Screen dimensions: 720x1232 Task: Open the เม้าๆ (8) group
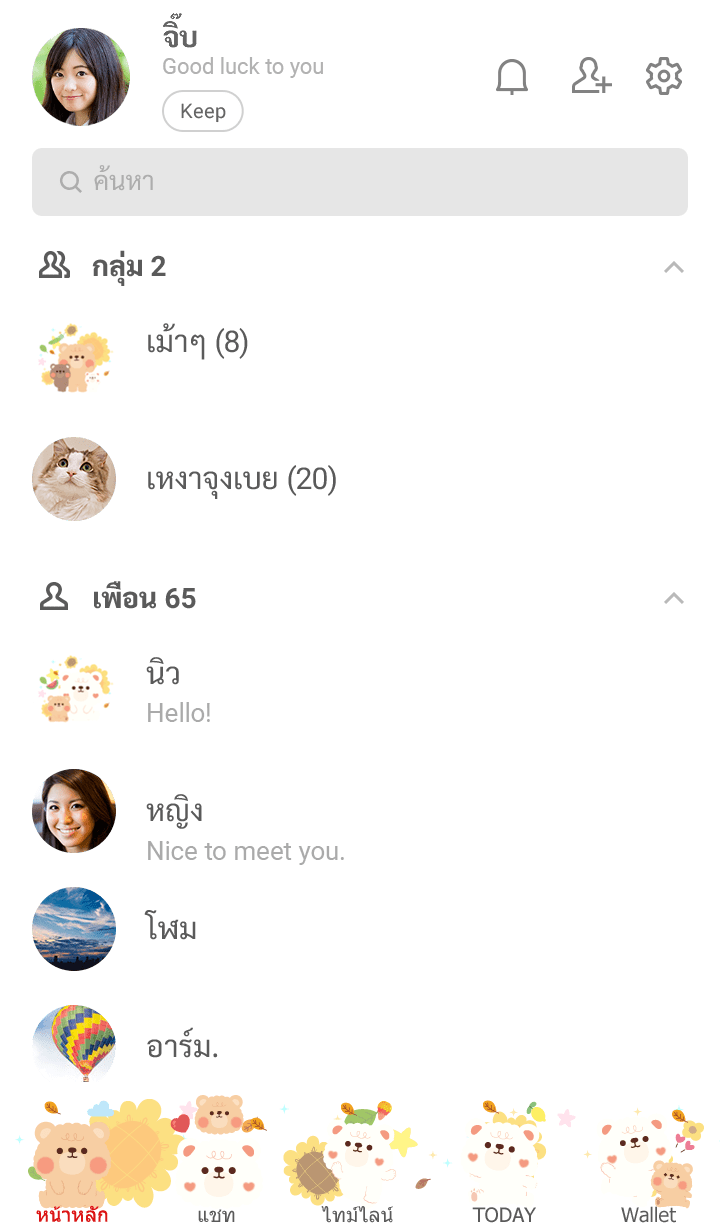coord(197,343)
